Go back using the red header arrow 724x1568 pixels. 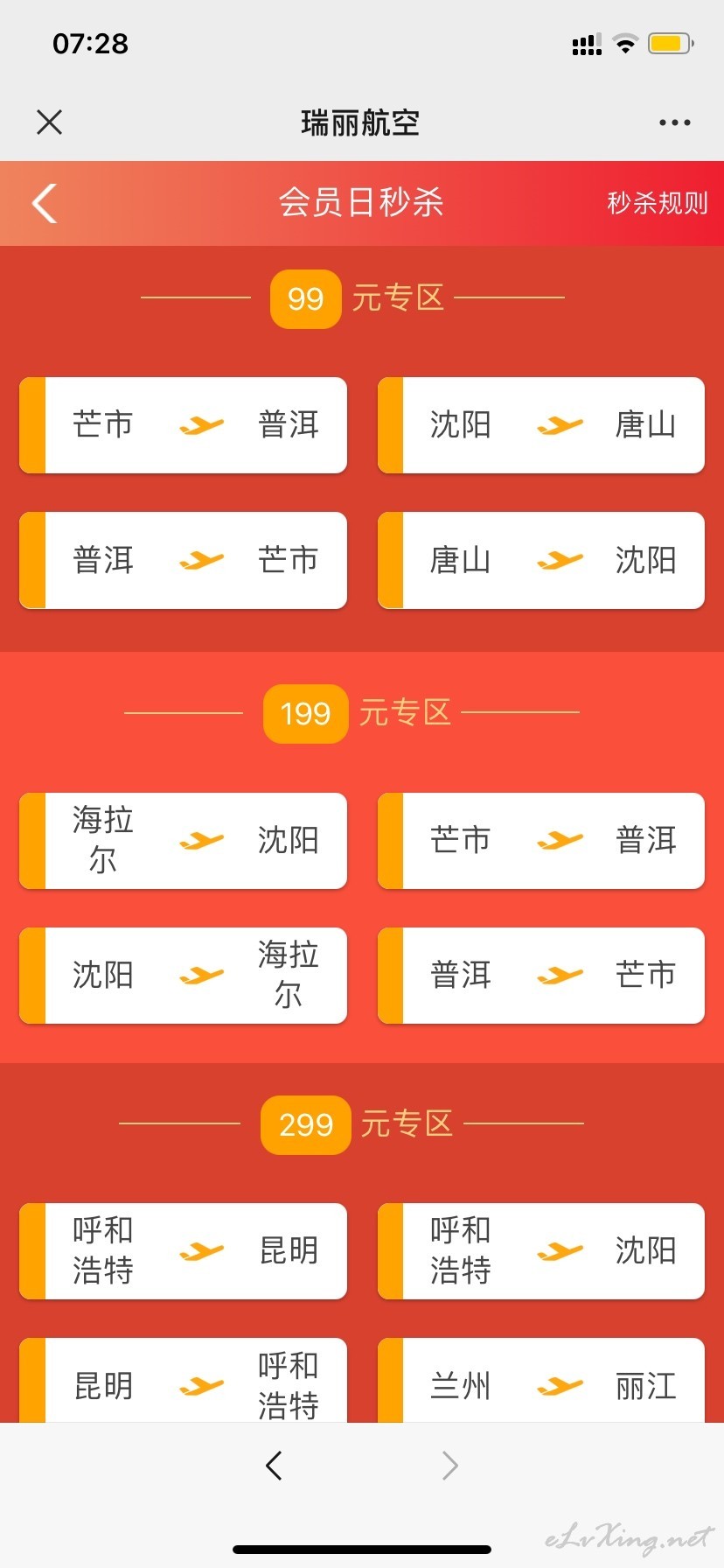(45, 203)
